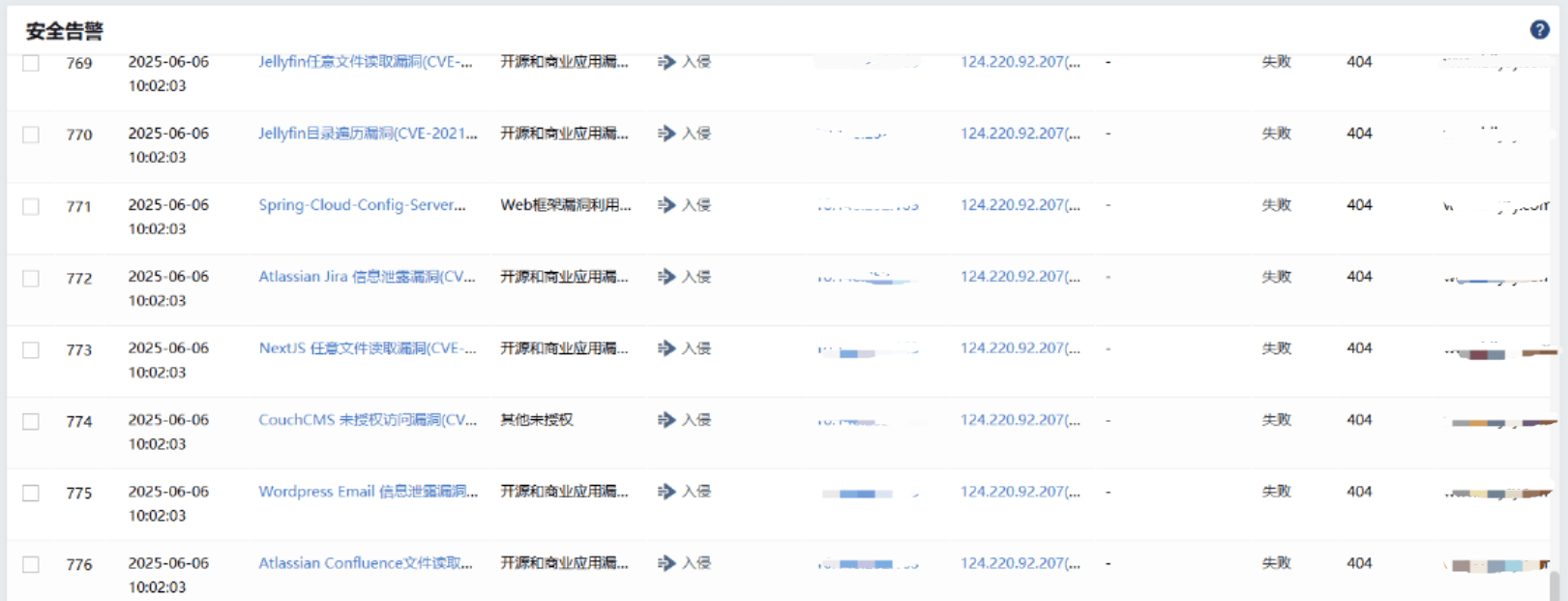Check the box on row 776

[31, 565]
